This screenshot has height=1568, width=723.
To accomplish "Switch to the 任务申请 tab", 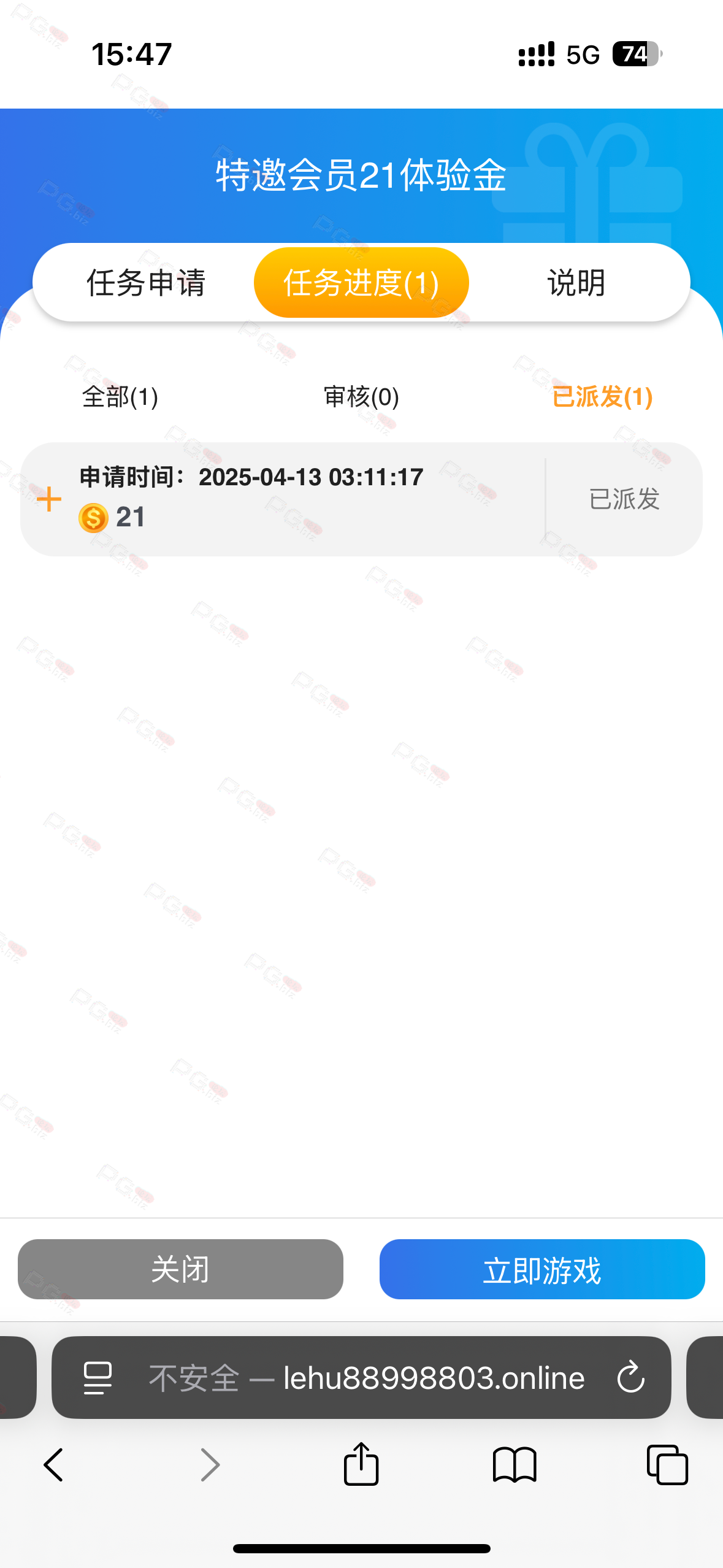I will point(146,283).
